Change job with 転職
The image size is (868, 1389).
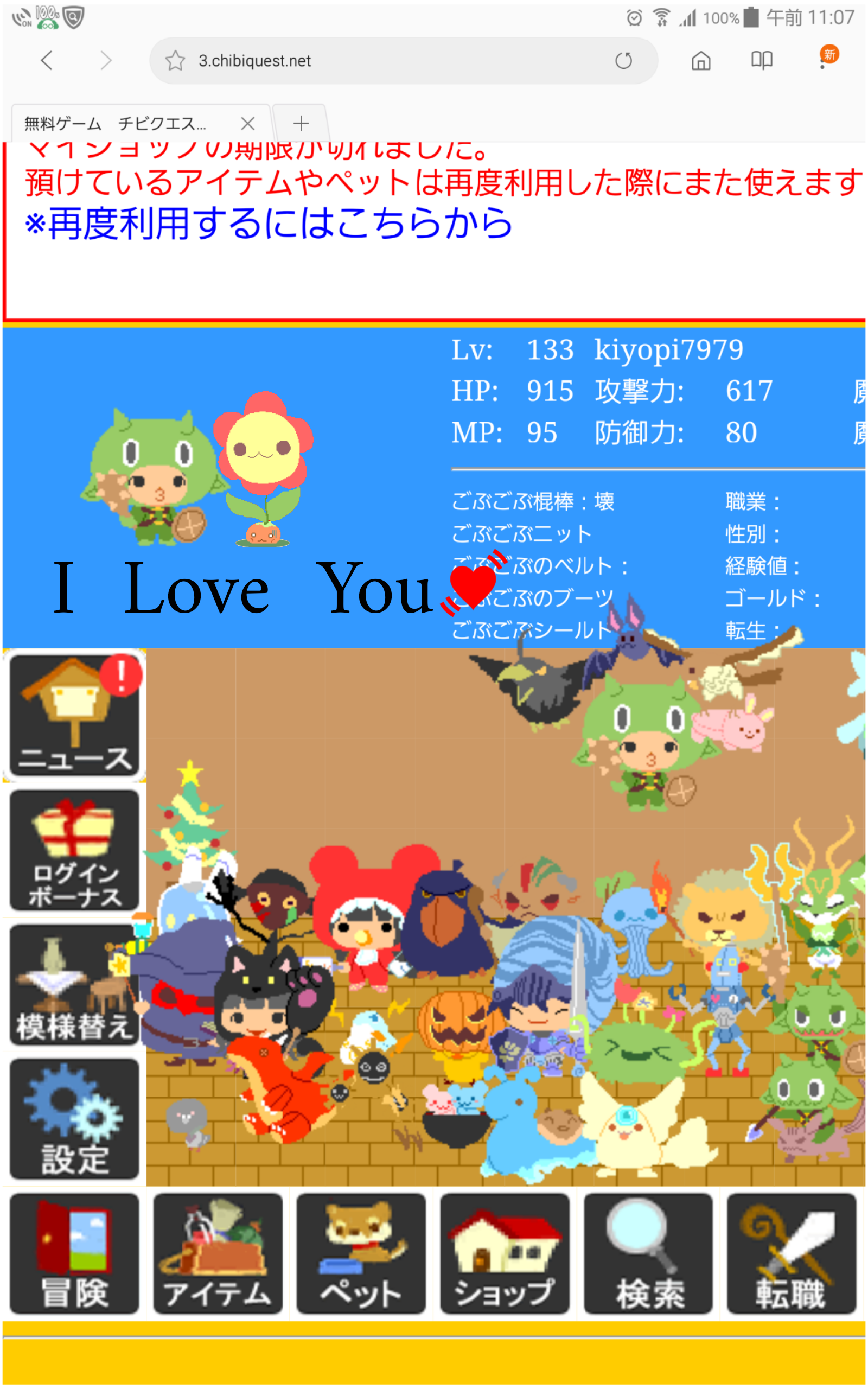(792, 1253)
